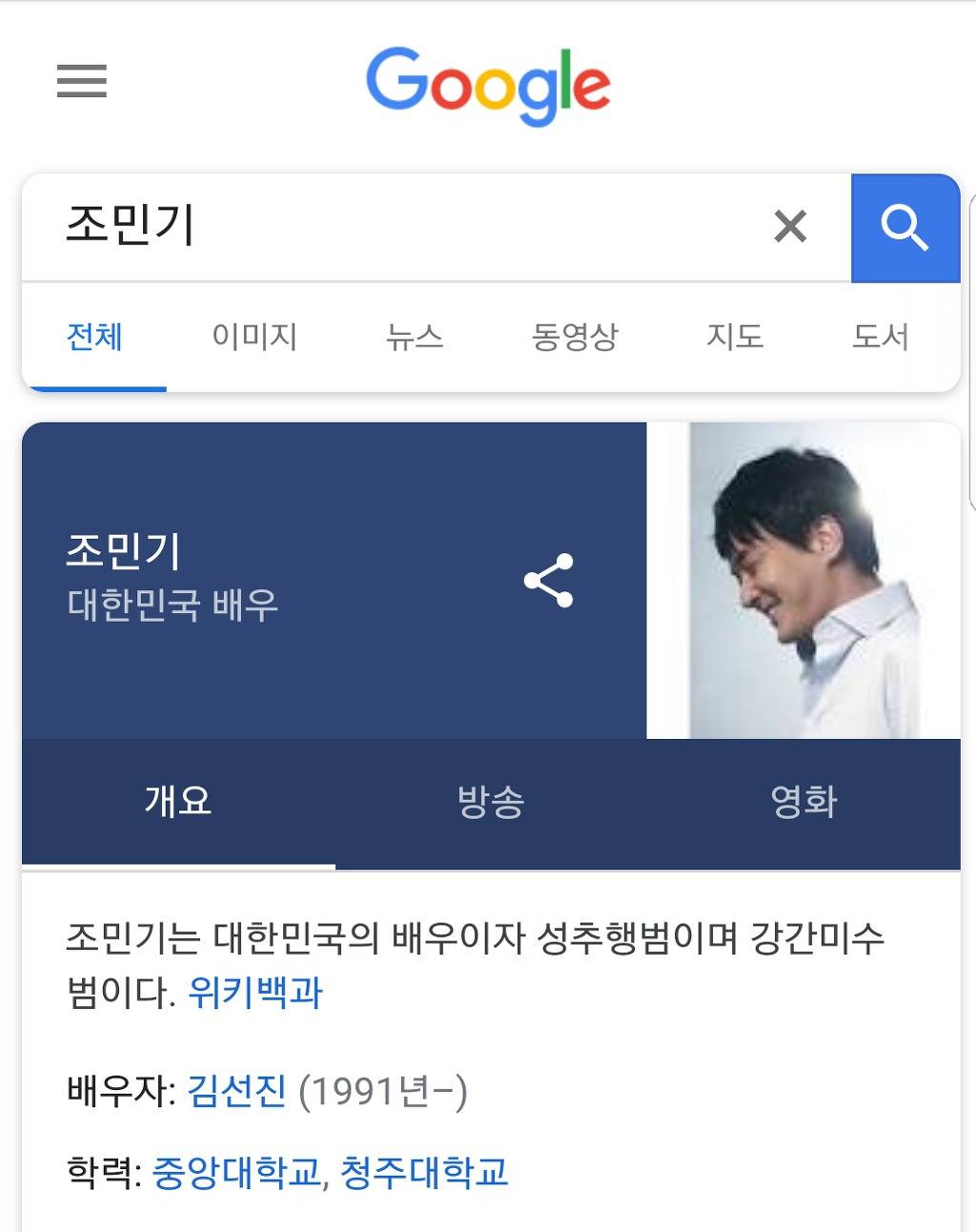Switch to the 이미지 search tab

click(254, 338)
